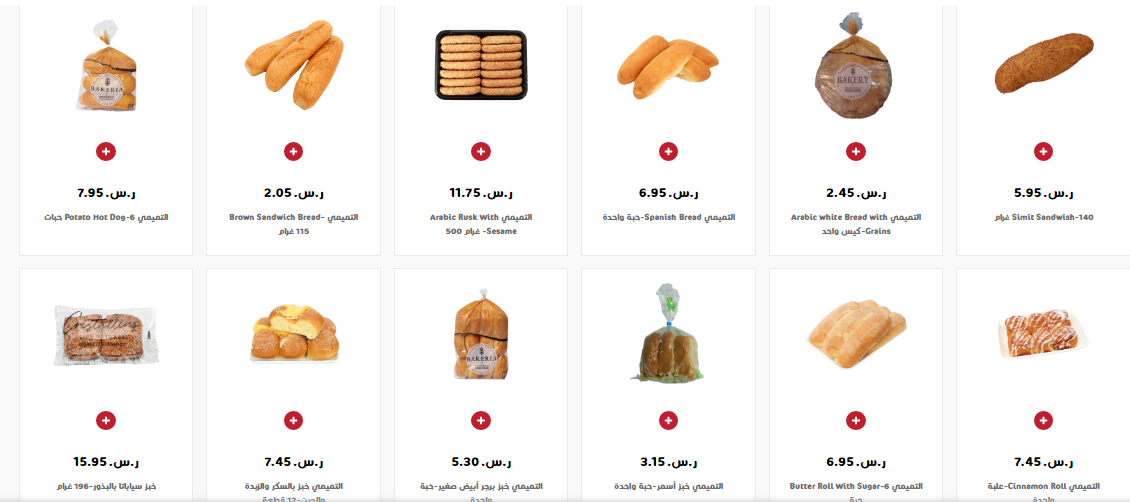Add the 5.30 burger bread to cart
The image size is (1130, 502).
480,420
